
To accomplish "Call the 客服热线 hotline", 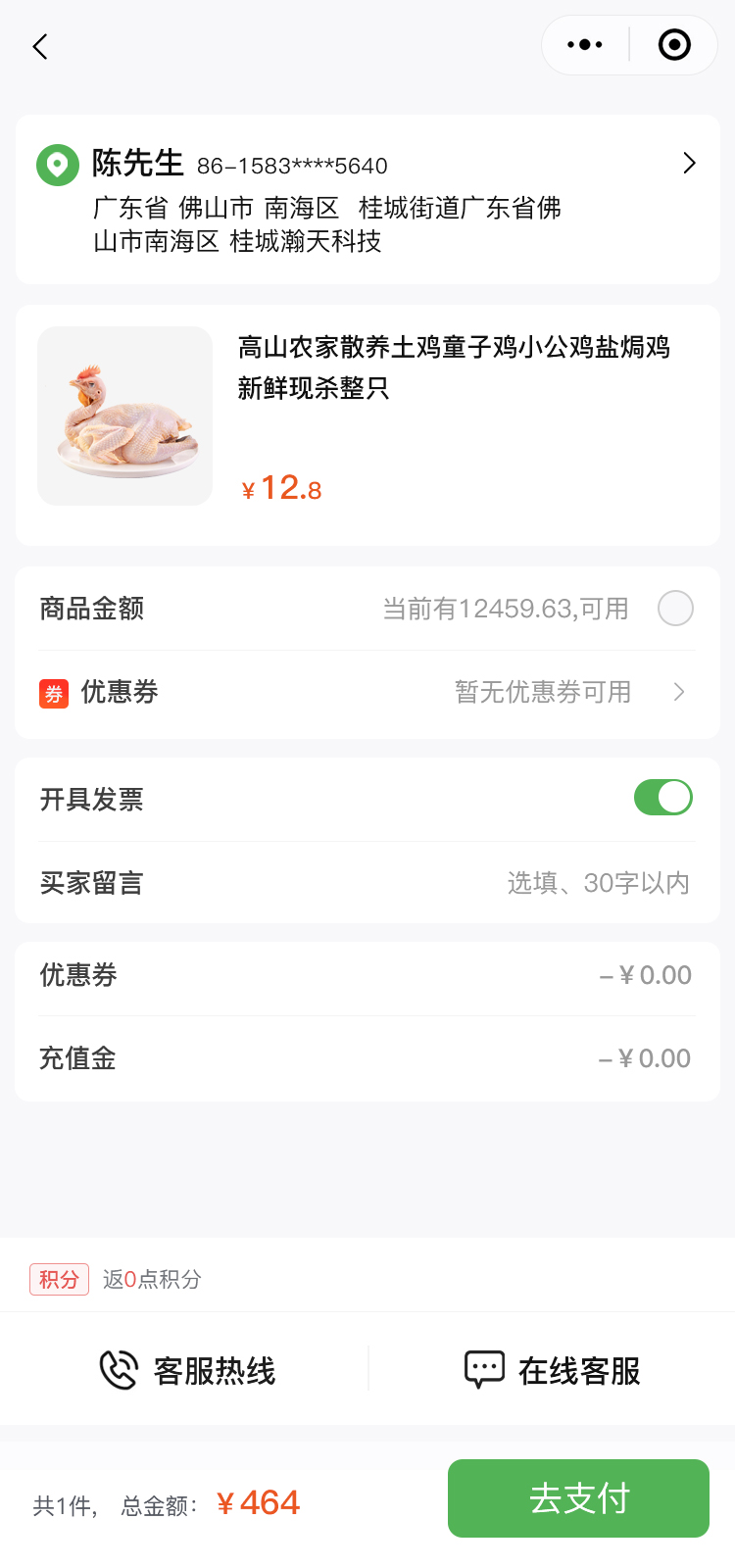I will [188, 1370].
